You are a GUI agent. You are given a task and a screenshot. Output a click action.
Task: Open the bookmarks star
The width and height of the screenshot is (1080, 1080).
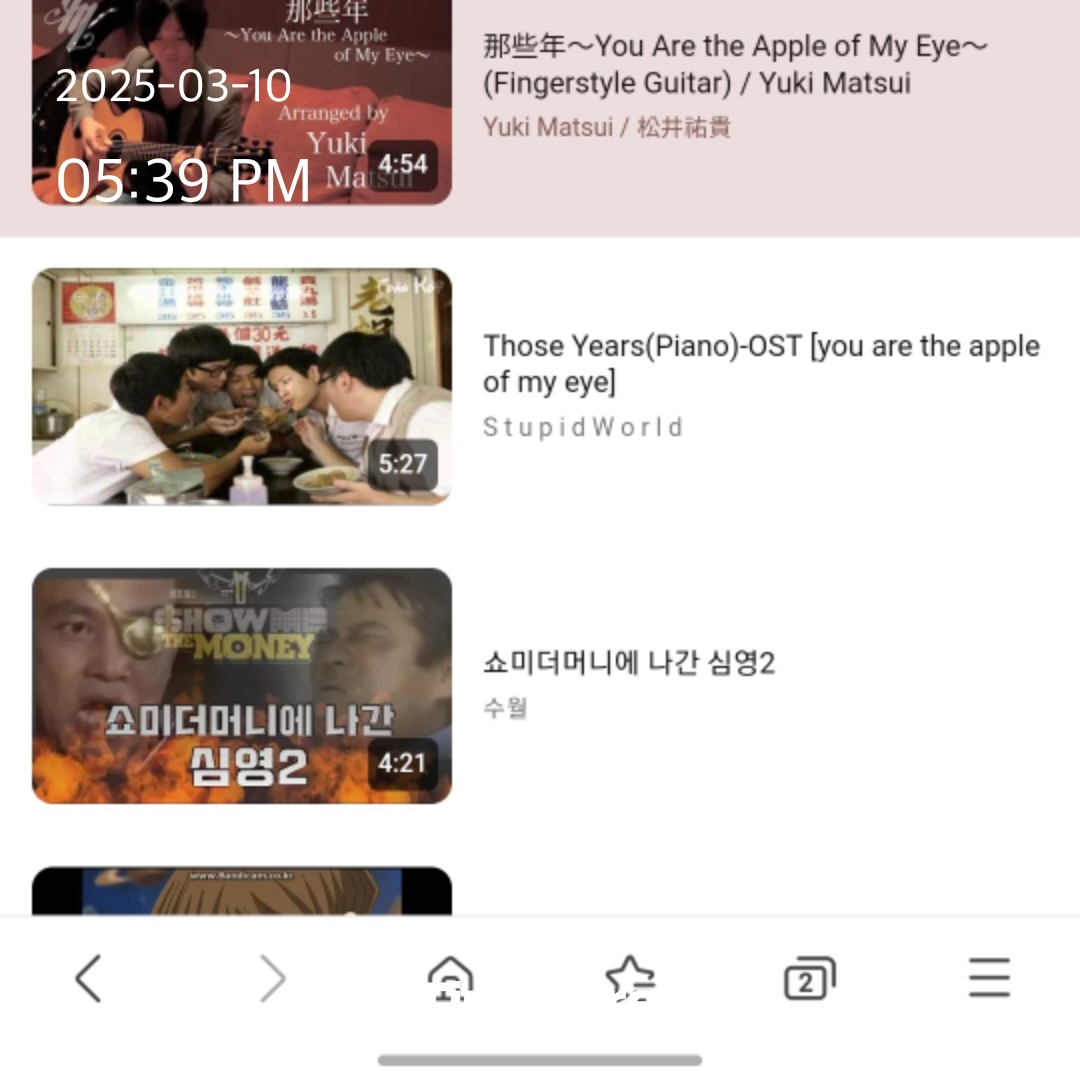click(630, 978)
